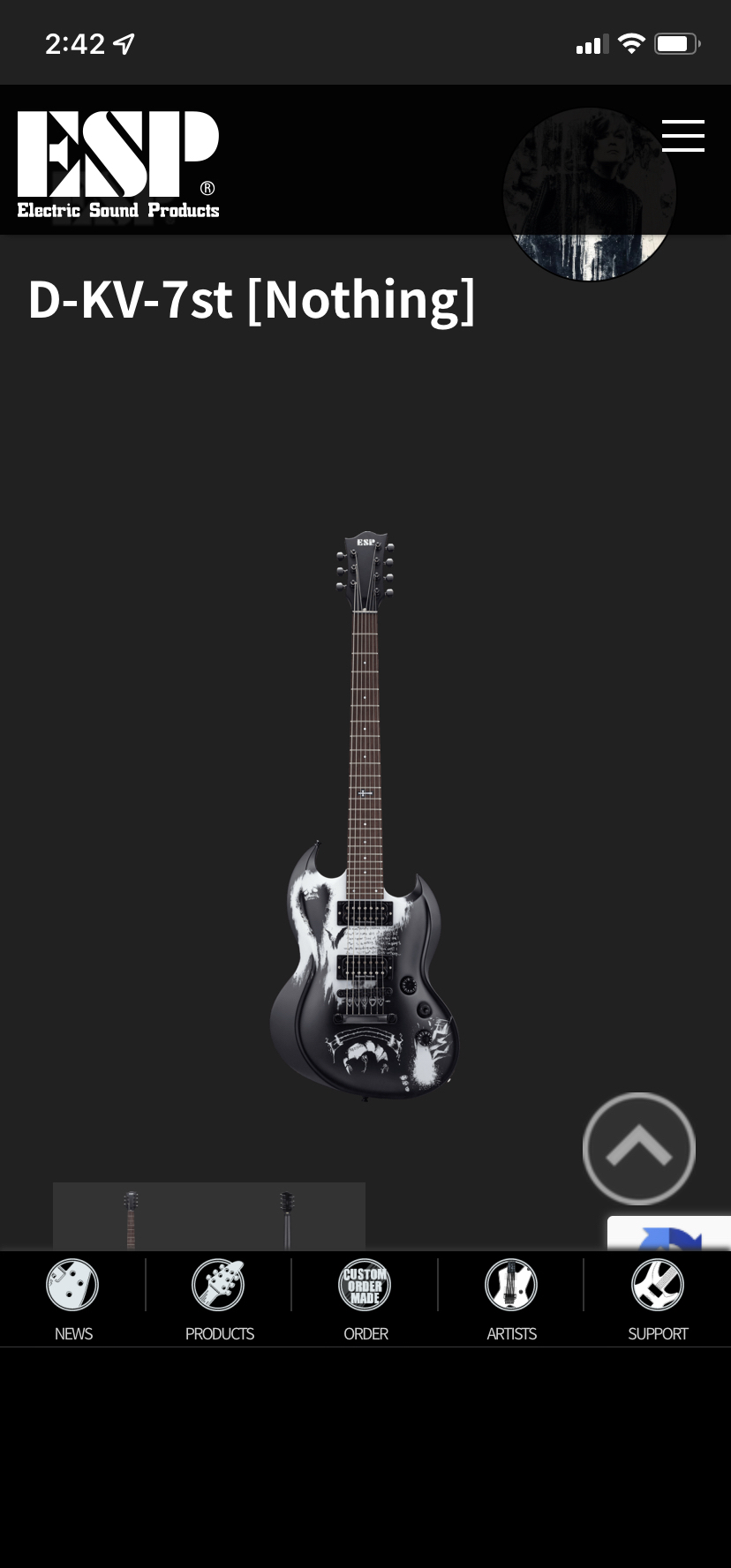This screenshot has width=731, height=1568.
Task: Jump back to top of page
Action: pos(639,1148)
